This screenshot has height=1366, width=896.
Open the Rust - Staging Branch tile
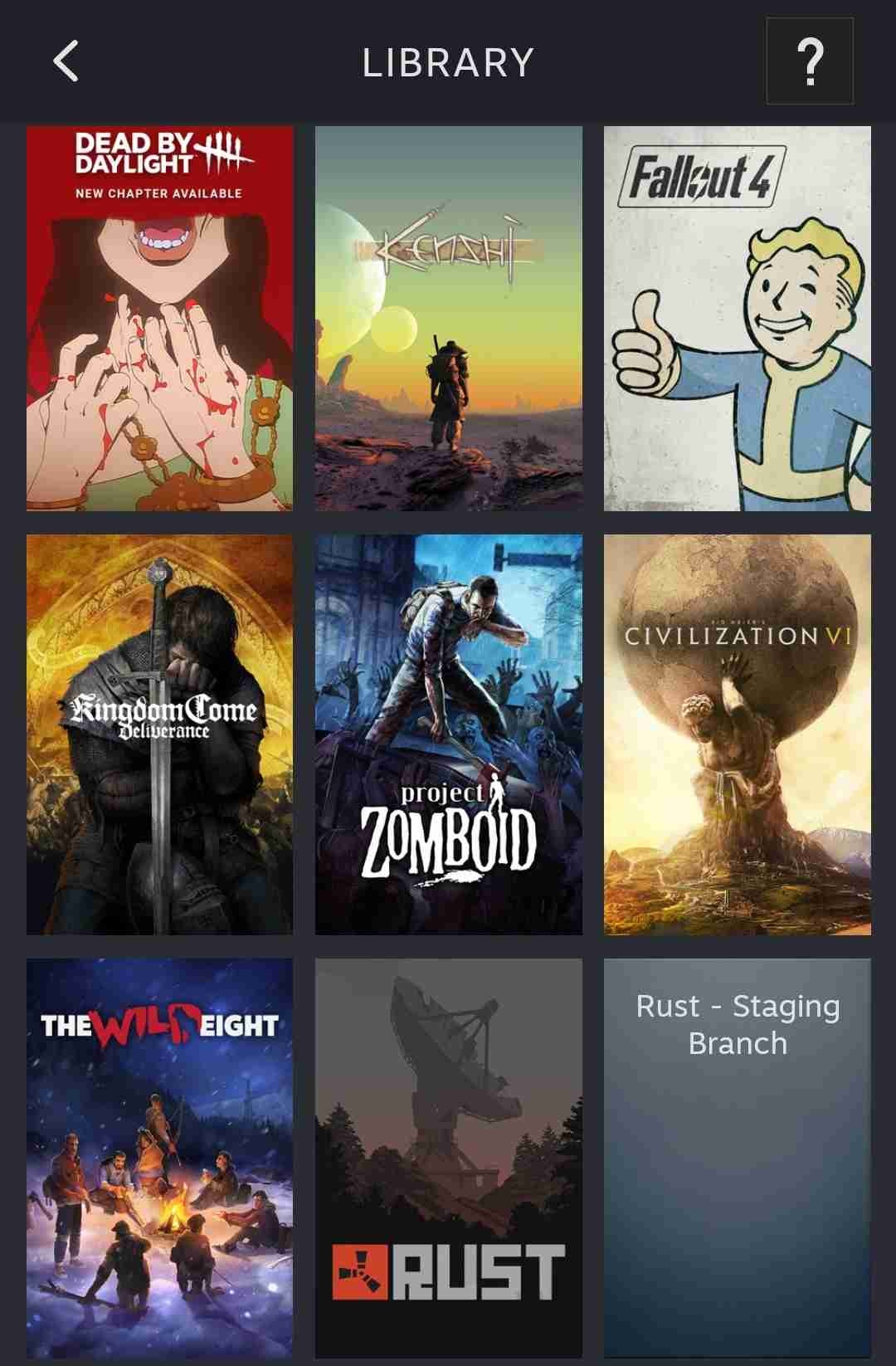click(x=737, y=1158)
